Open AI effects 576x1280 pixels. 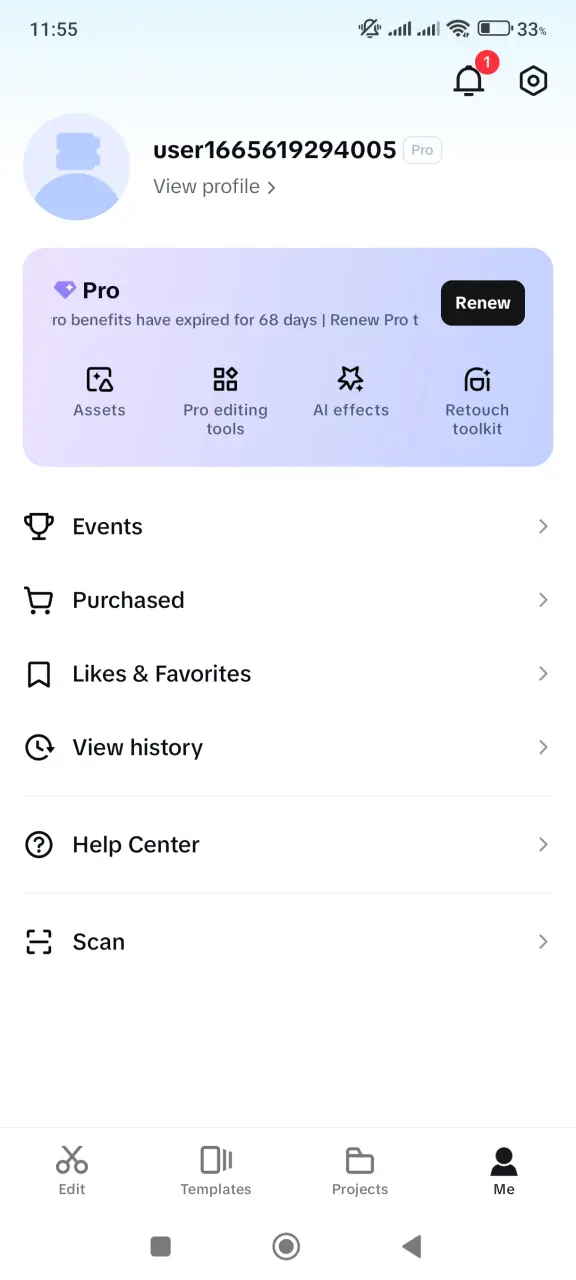pos(351,392)
